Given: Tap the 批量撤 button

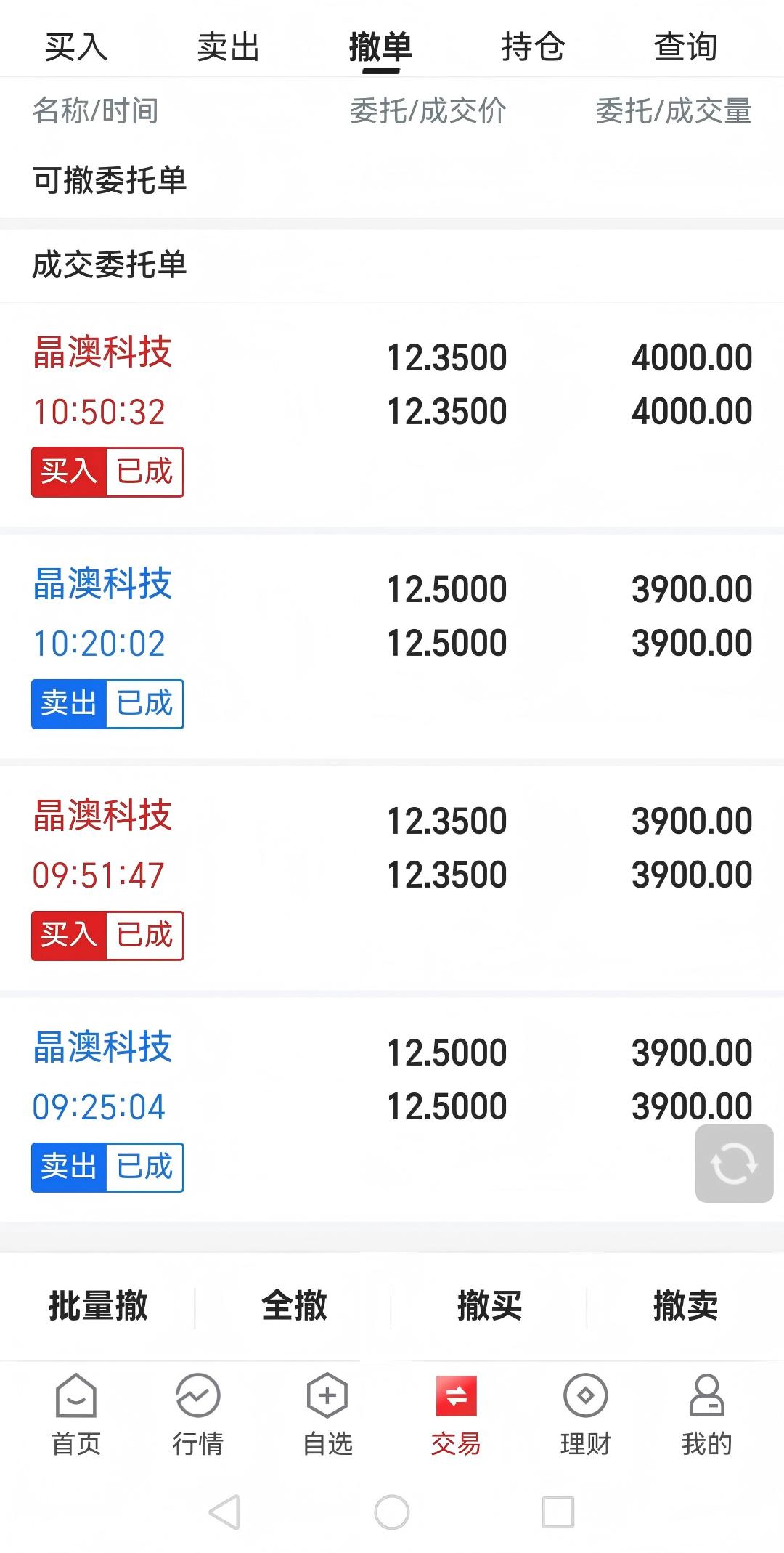Looking at the screenshot, I should point(98,1306).
